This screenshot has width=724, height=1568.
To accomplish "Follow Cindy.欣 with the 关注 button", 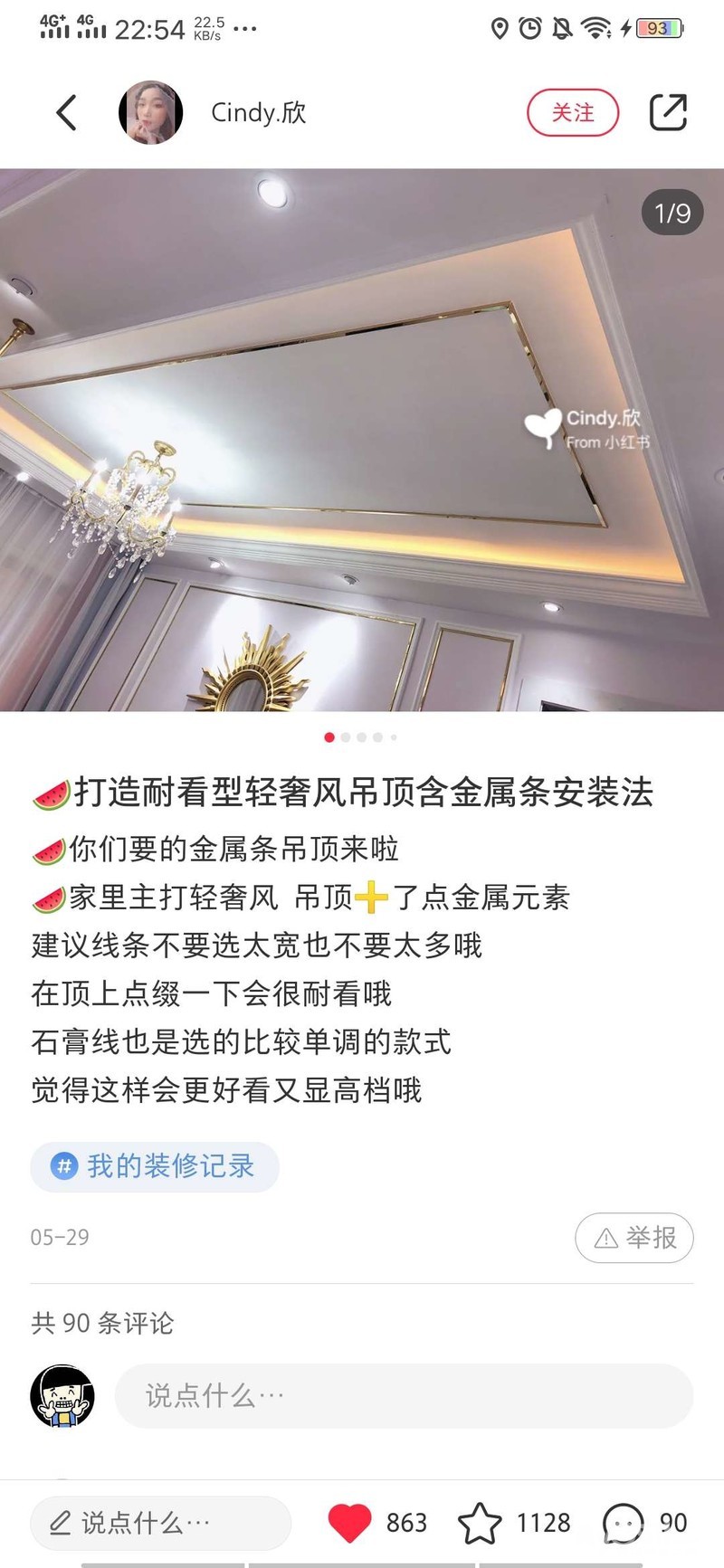I will coord(573,113).
